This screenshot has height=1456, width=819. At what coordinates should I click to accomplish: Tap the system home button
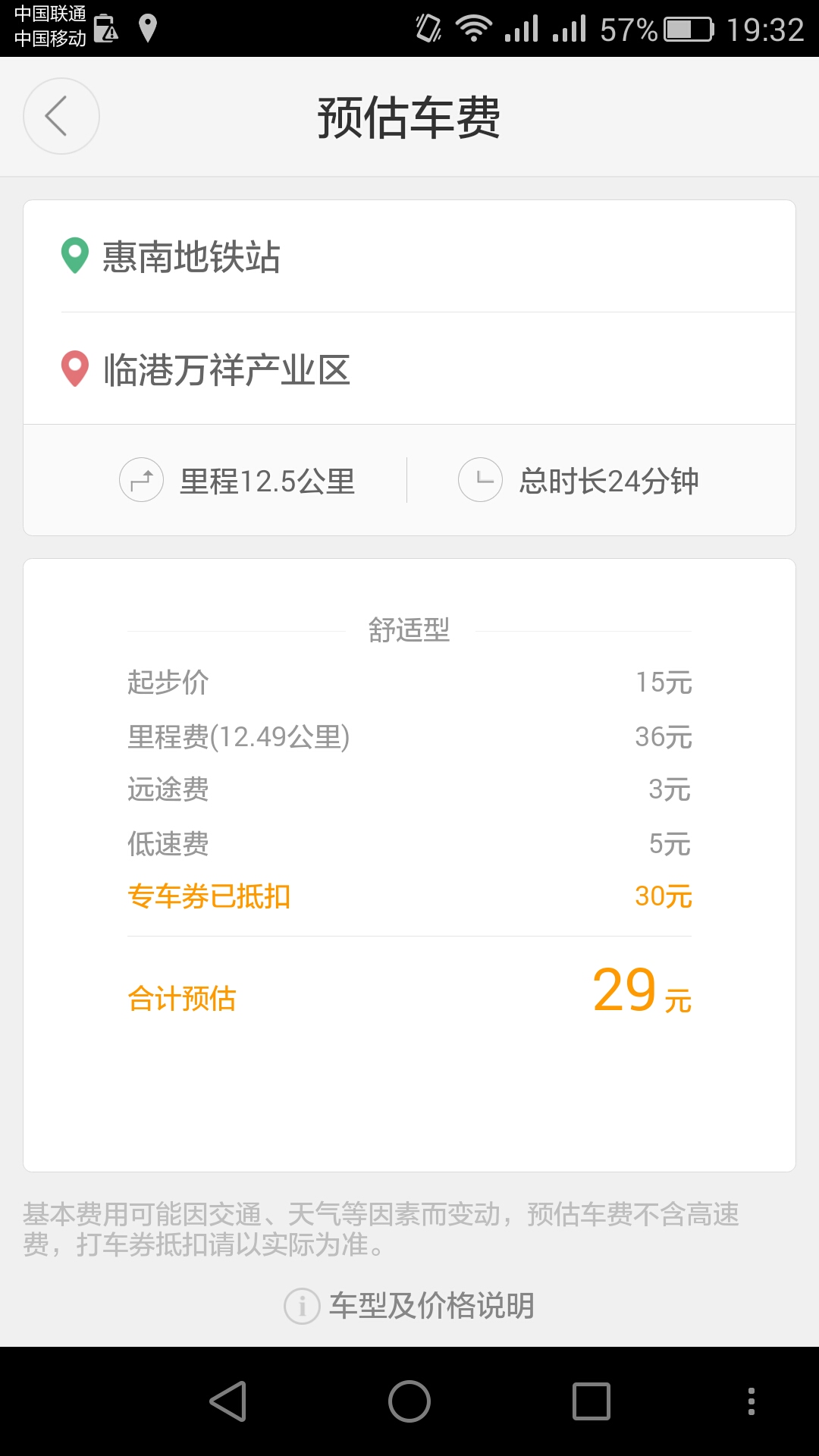pos(409,1401)
